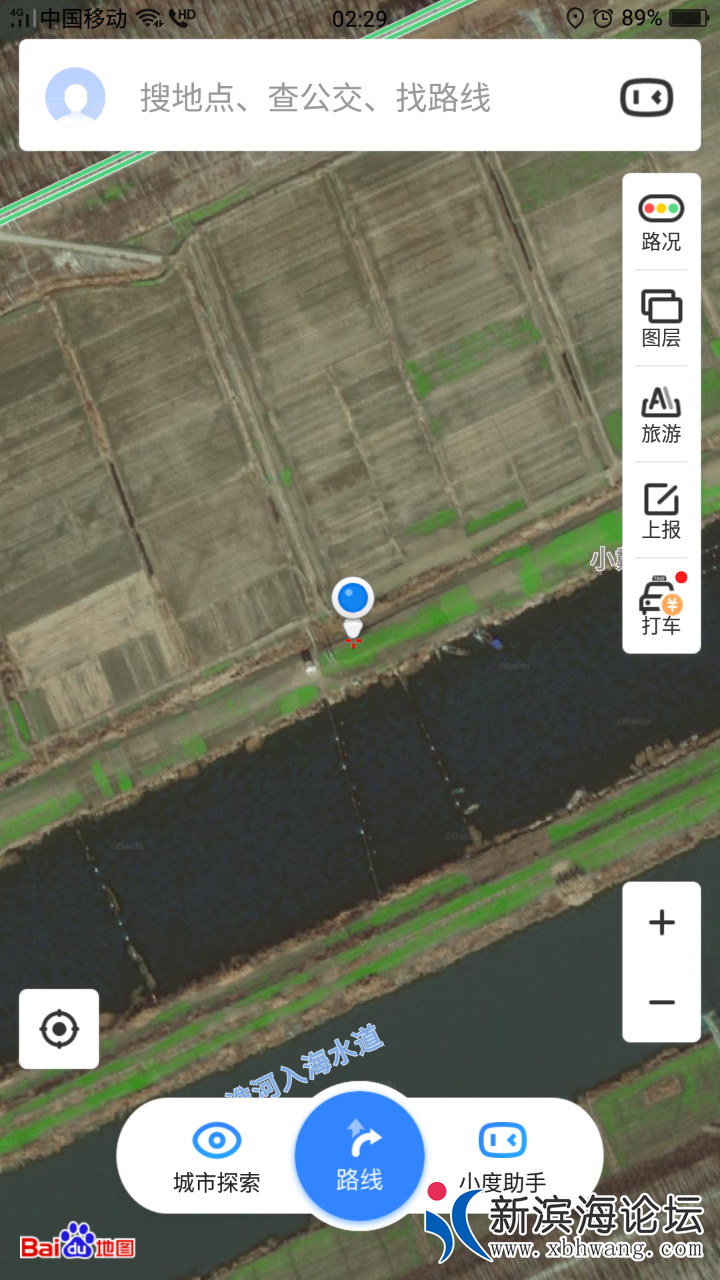This screenshot has width=720, height=1280.
Task: Recenter map on my location
Action: click(59, 1029)
